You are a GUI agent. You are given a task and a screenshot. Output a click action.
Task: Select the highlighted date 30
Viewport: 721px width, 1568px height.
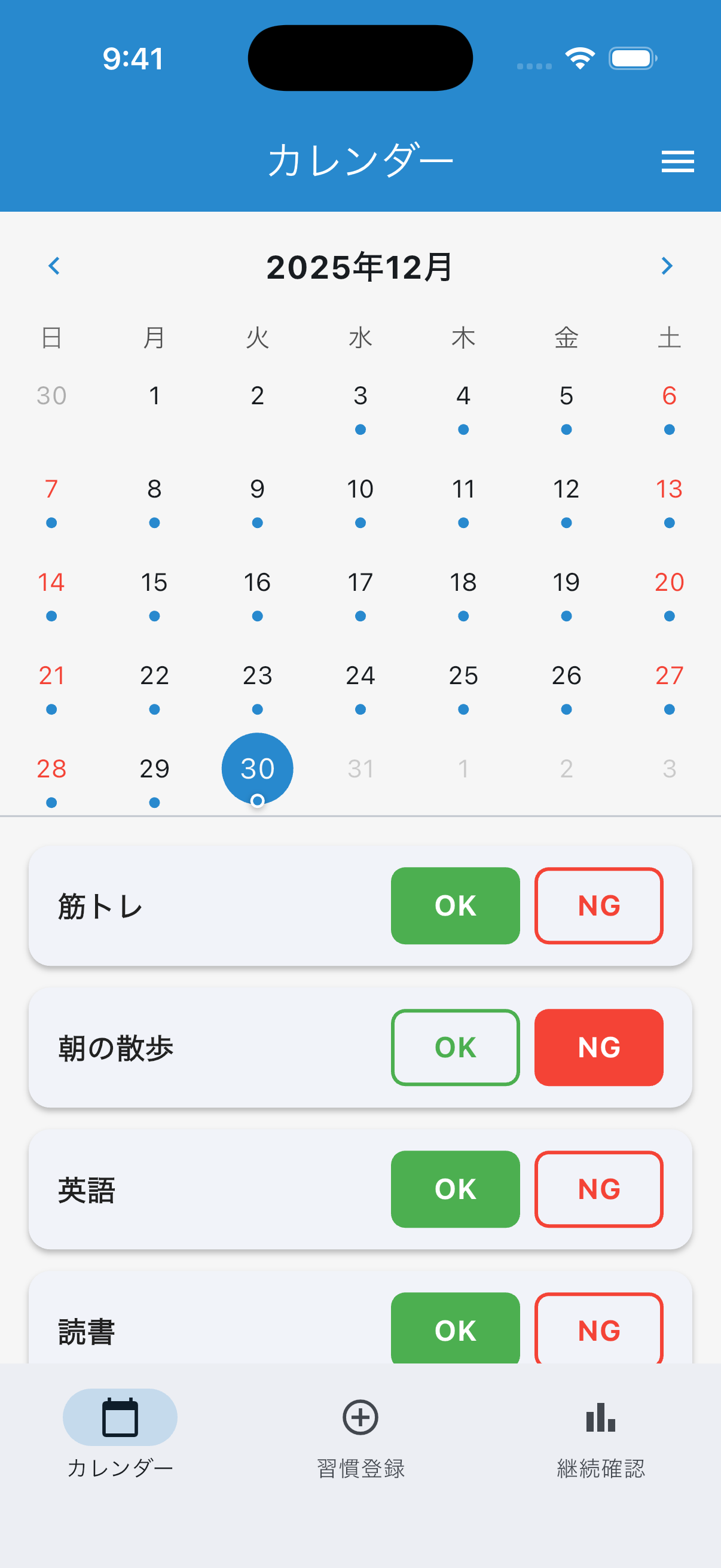(256, 768)
